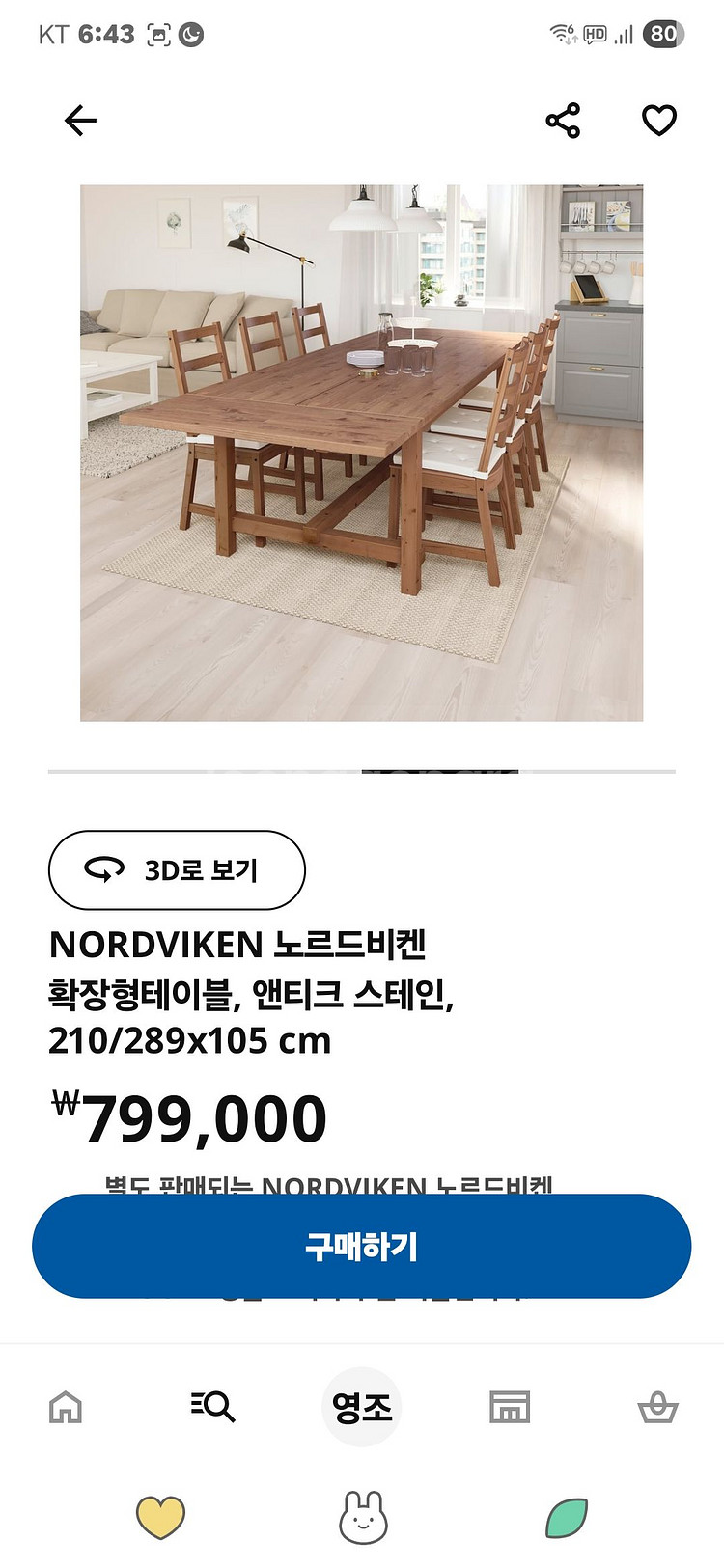Open the 영조 profile tab
The height and width of the screenshot is (1568, 724).
click(361, 1407)
